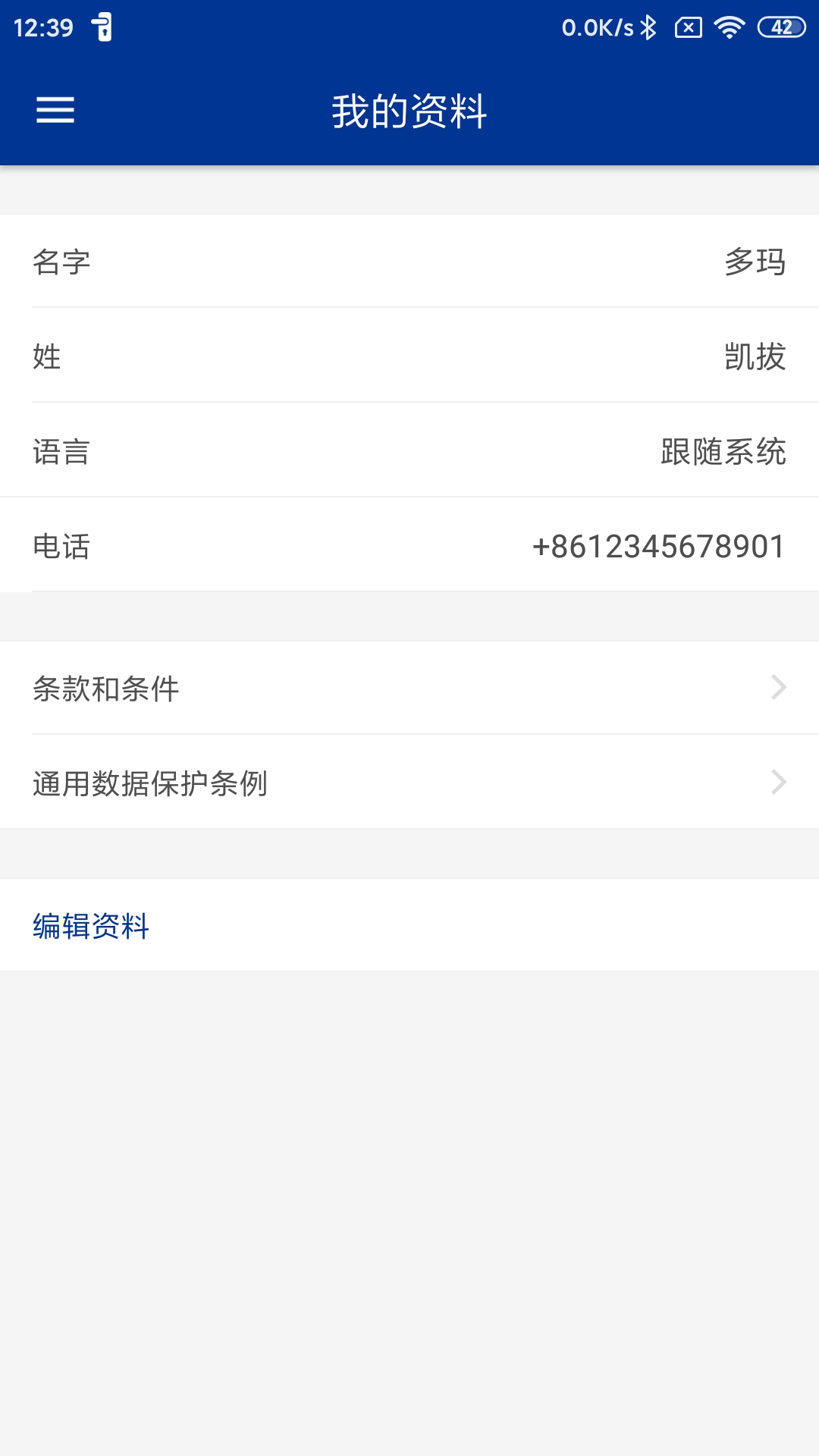Open the 通用数据保护条例 page
The image size is (819, 1456).
point(409,783)
